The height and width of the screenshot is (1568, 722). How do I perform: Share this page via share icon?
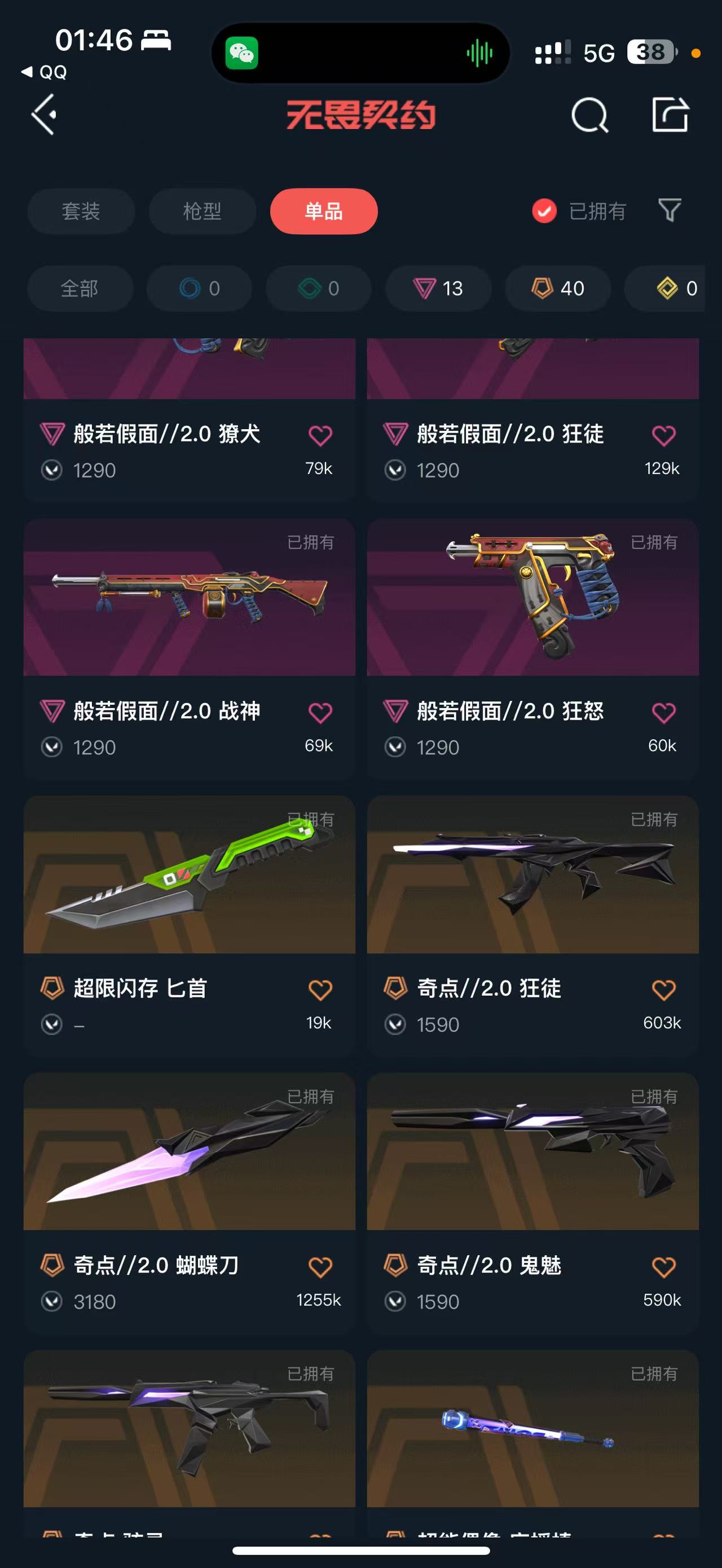[x=670, y=114]
